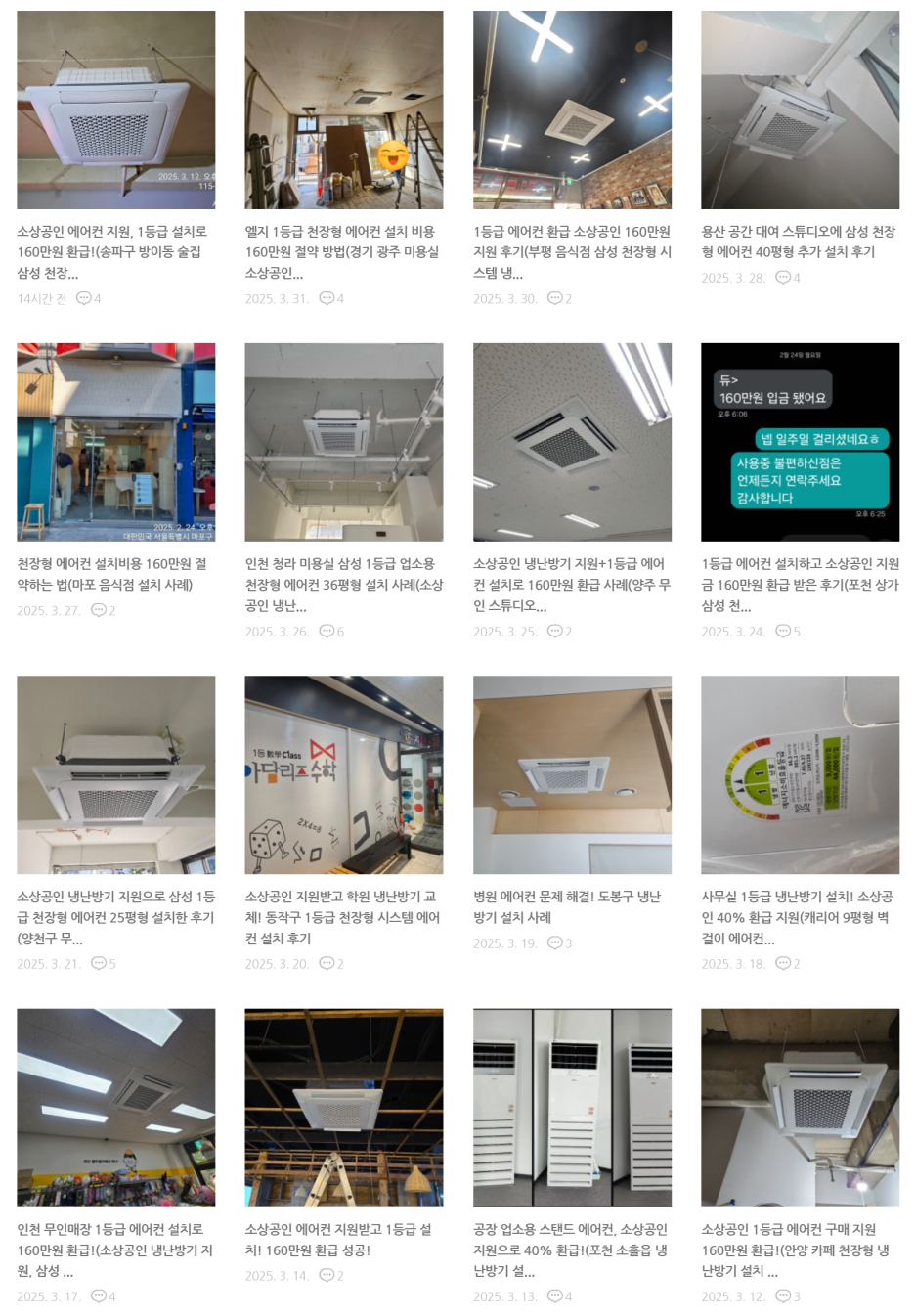915x1316 pixels.
Task: Open the 160만원 환급 성공 post
Action: (x=338, y=1239)
